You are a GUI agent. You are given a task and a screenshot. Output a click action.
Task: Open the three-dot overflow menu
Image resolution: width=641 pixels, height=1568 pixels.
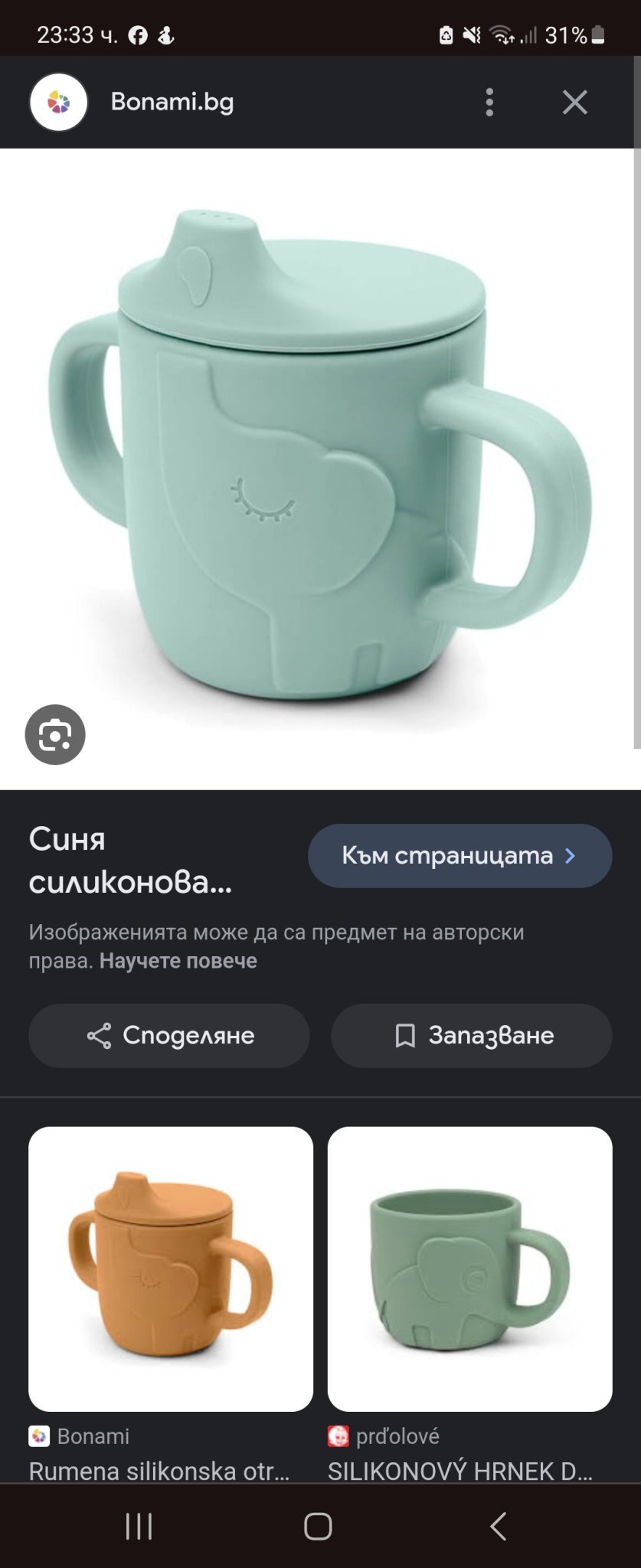[x=489, y=102]
